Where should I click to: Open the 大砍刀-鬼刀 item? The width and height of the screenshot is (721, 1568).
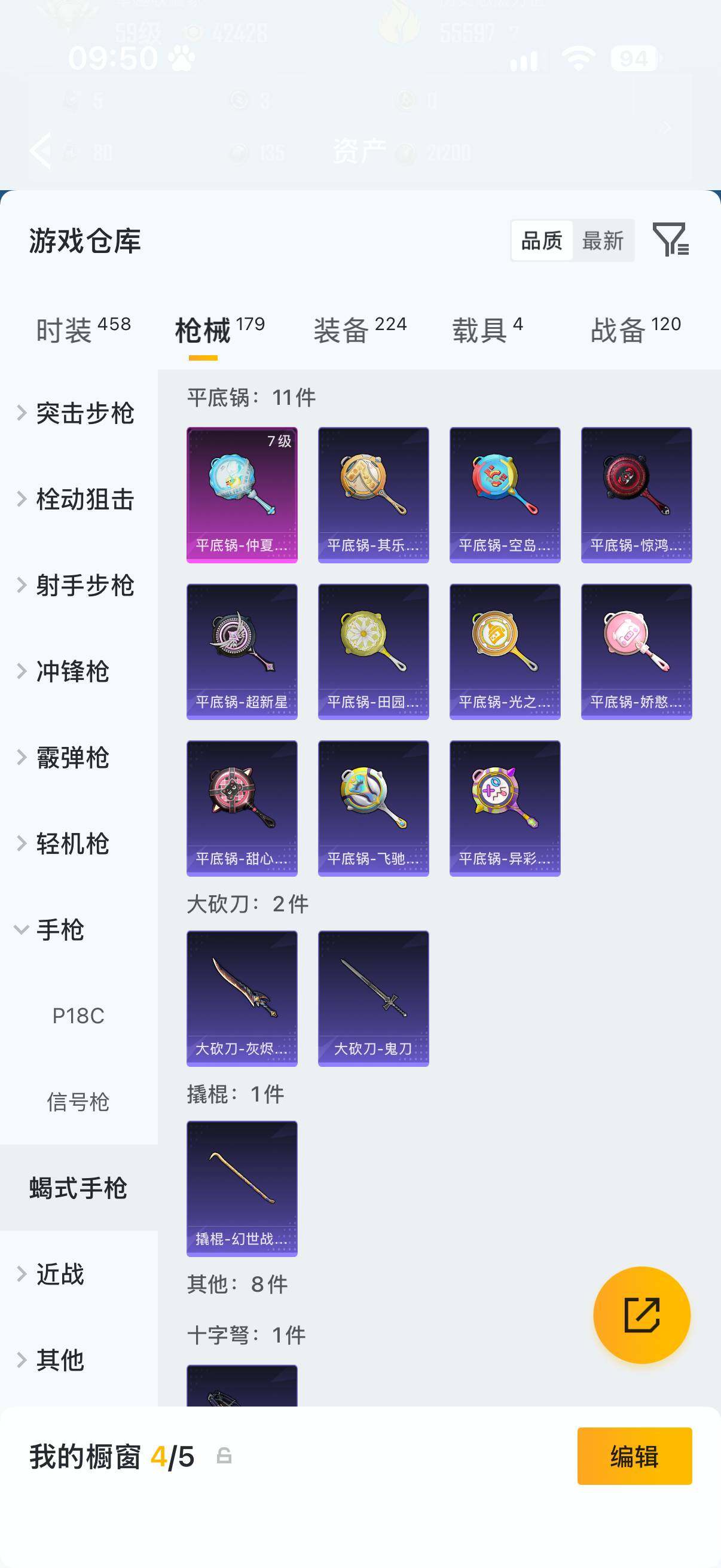point(374,998)
